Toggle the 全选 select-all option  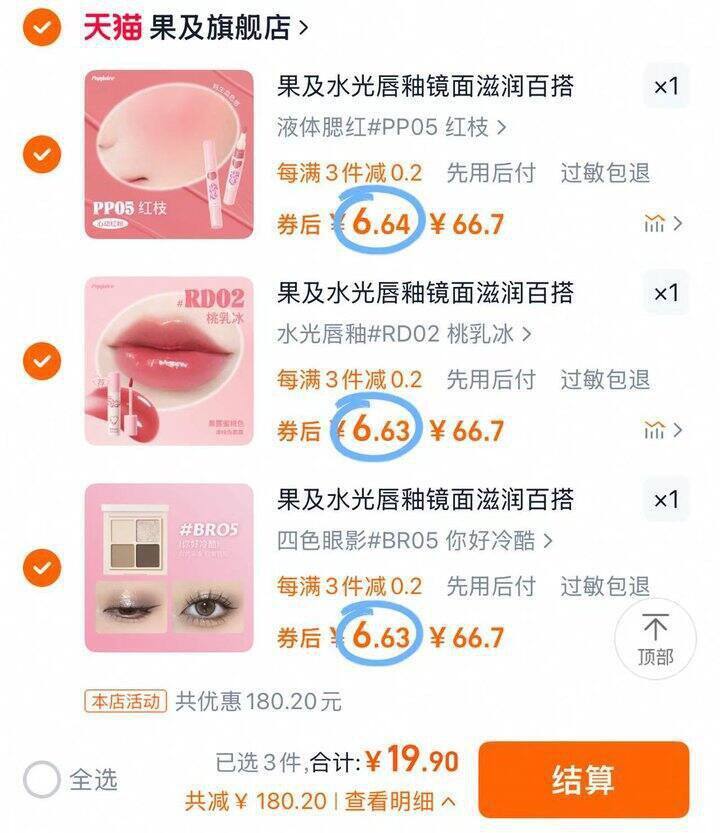pos(42,779)
